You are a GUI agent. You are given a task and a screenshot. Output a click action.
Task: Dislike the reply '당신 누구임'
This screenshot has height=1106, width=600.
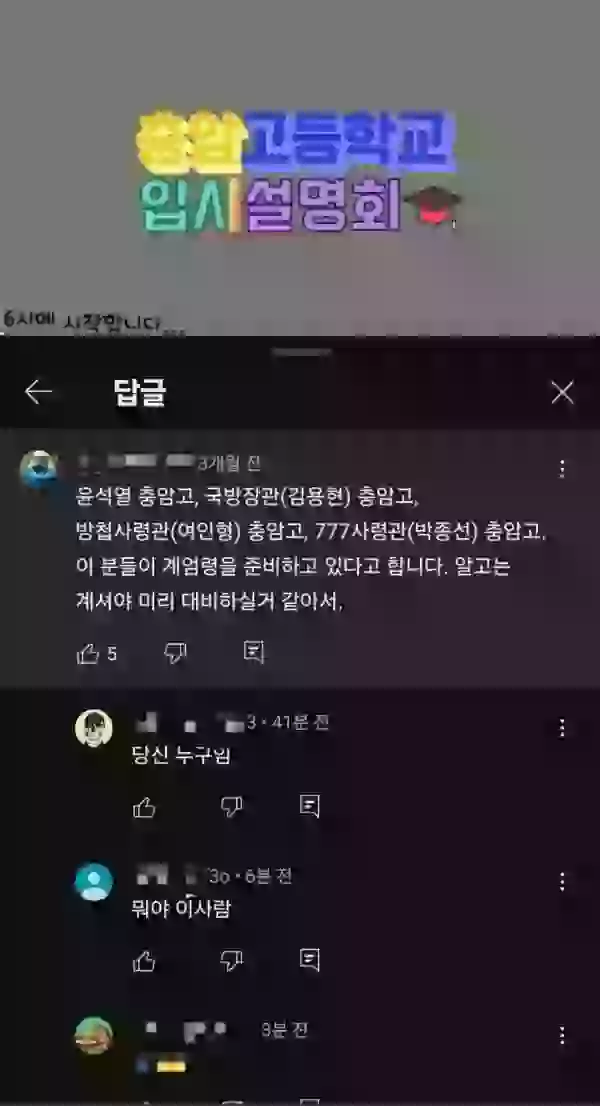[231, 806]
